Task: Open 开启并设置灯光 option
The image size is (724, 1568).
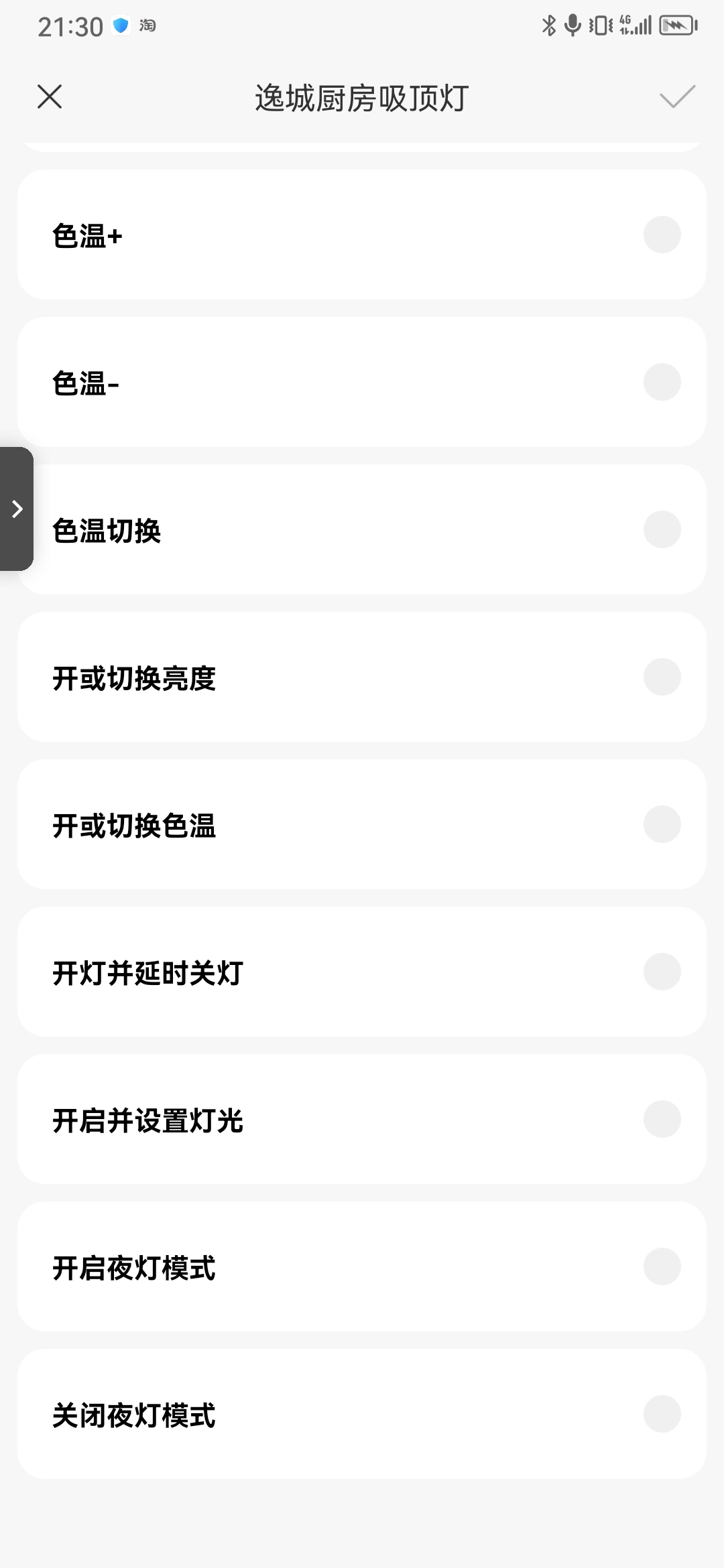Action: point(362,1119)
